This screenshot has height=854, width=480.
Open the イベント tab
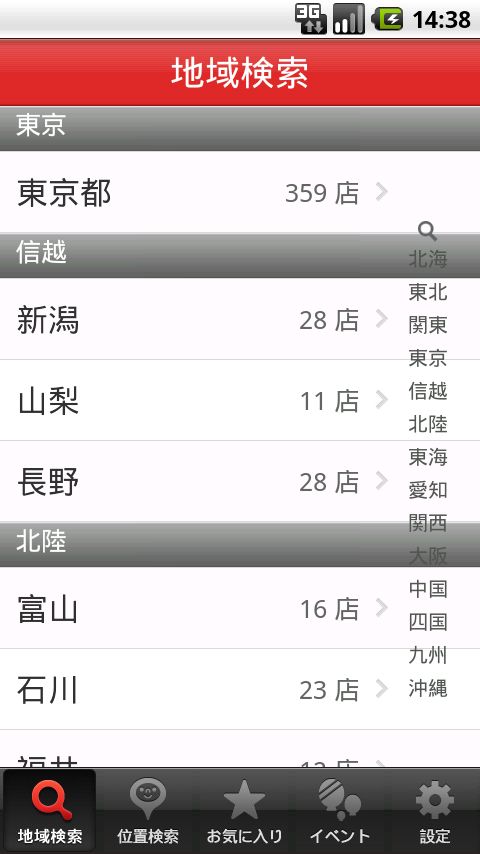pyautogui.click(x=340, y=811)
